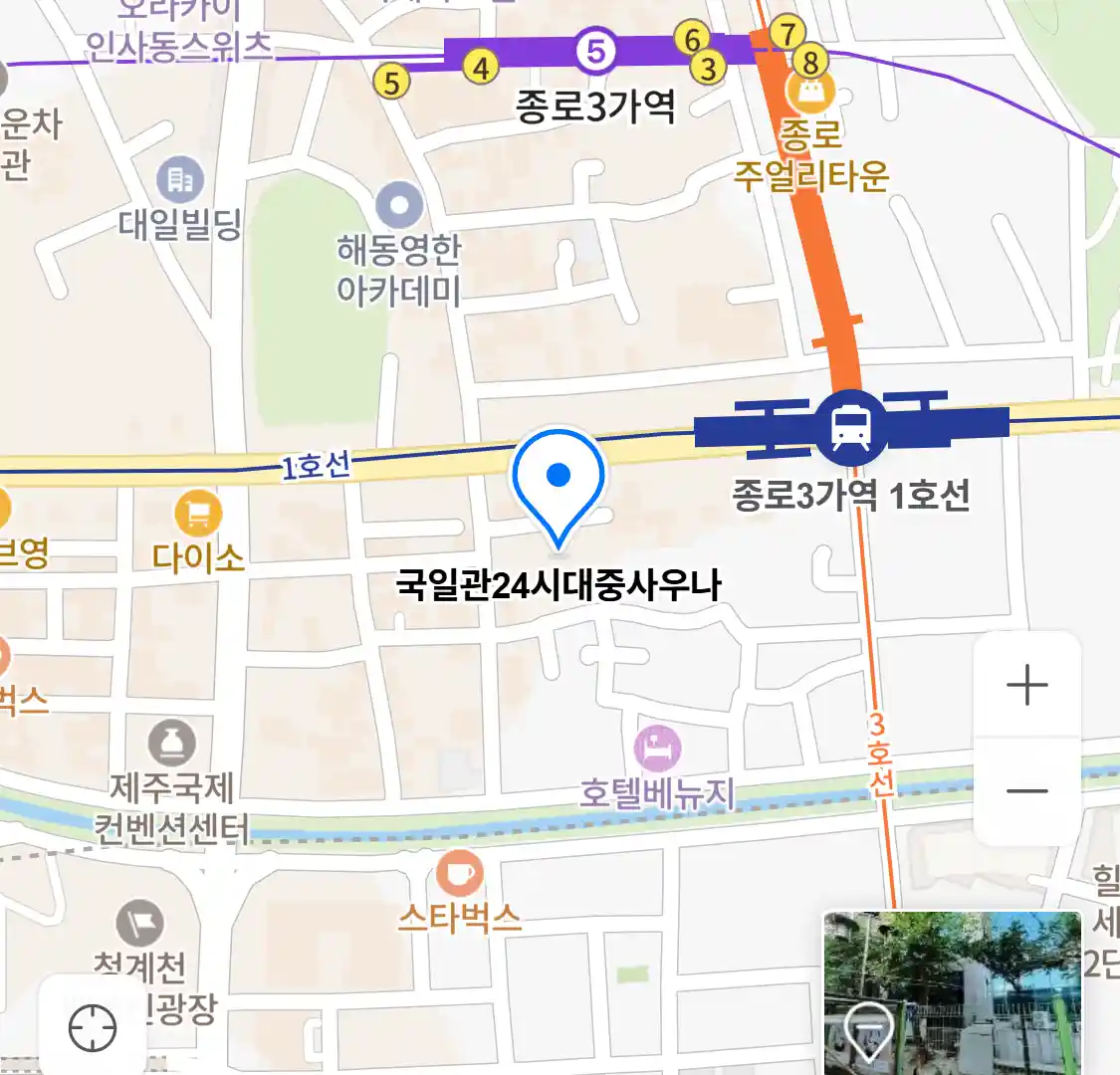Select the 종로3가역 1호선 station icon
Viewport: 1120px width, 1075px height.
tap(851, 426)
